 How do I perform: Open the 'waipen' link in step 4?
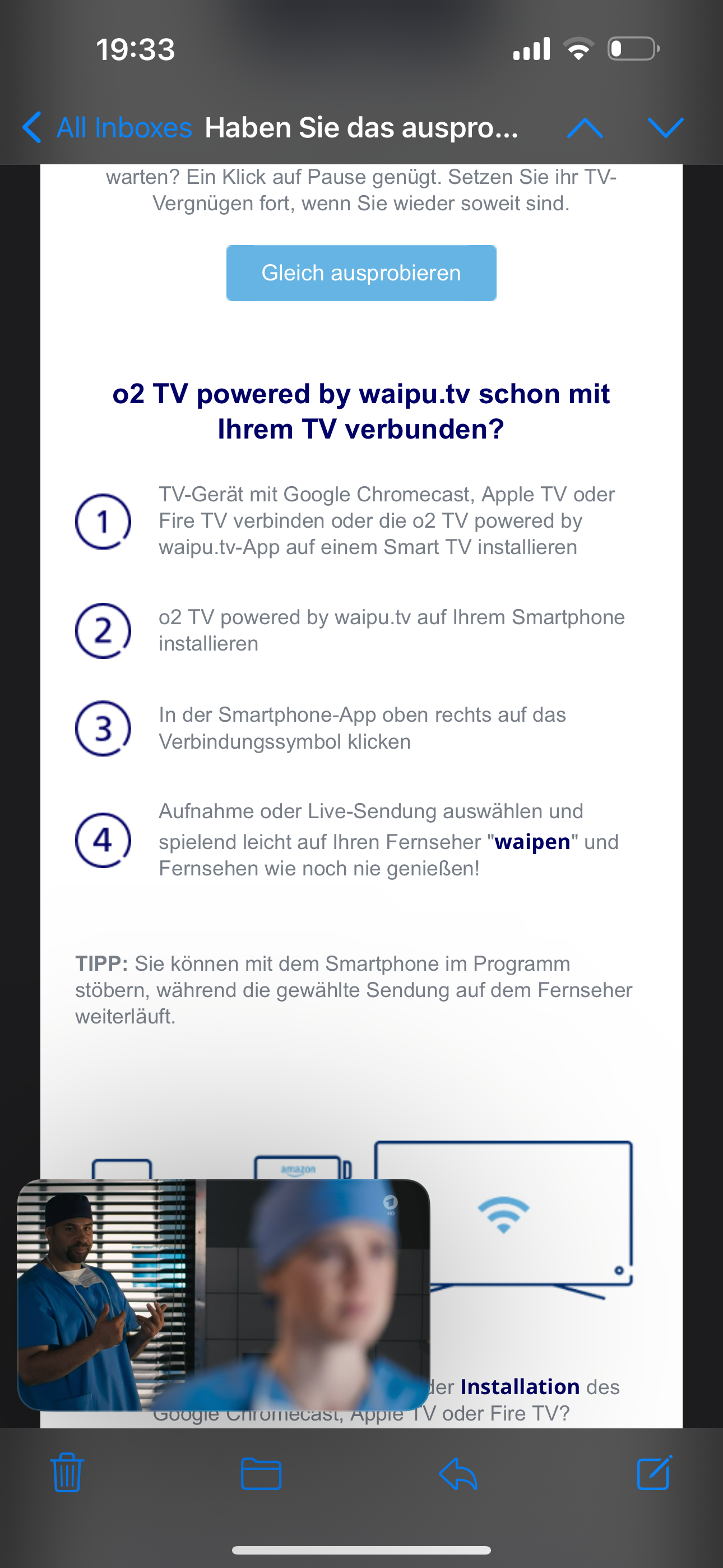(x=532, y=842)
